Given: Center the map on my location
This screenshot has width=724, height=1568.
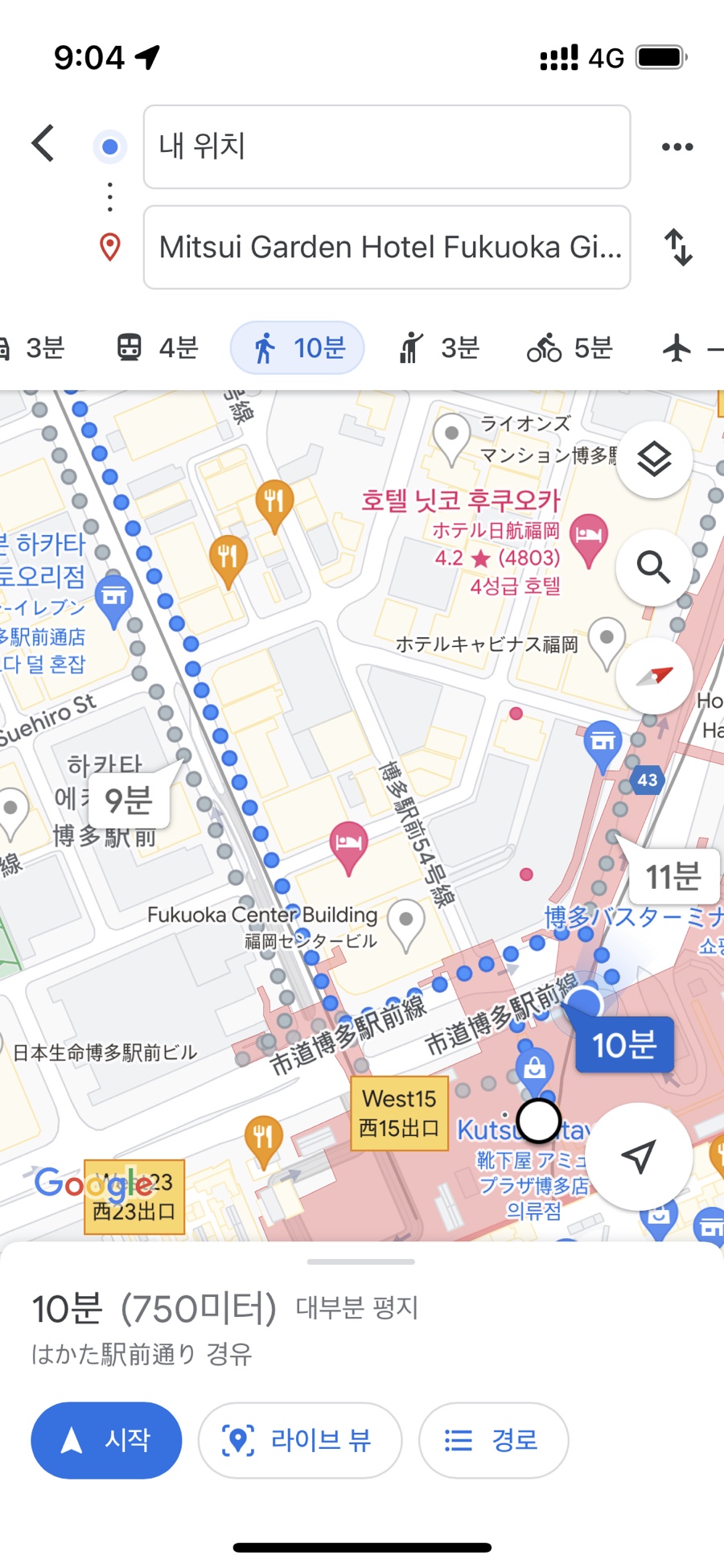Looking at the screenshot, I should tap(639, 1156).
